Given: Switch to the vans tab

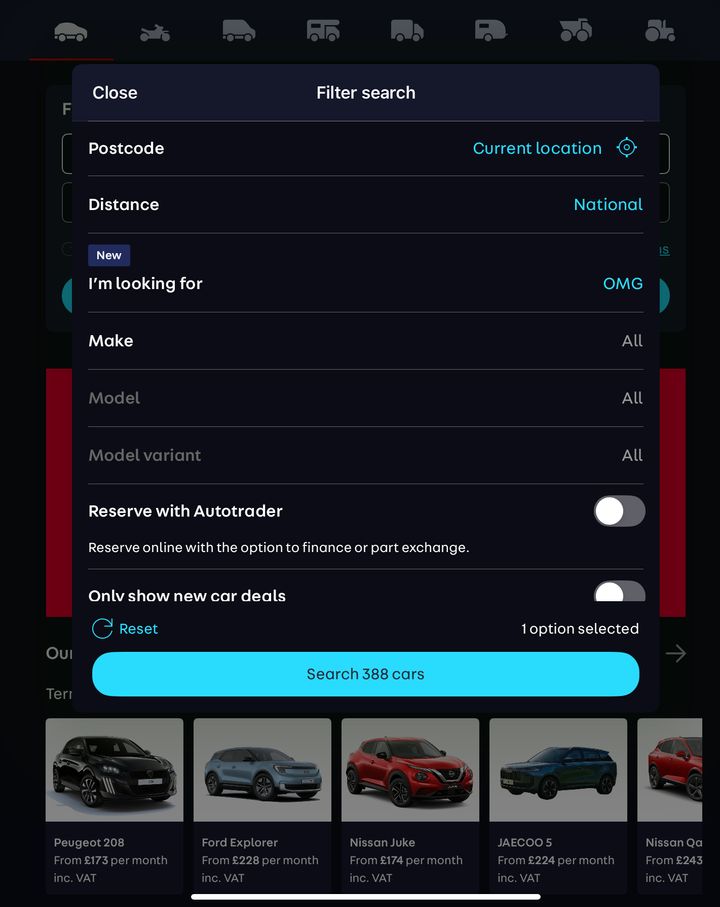Looking at the screenshot, I should tap(239, 31).
